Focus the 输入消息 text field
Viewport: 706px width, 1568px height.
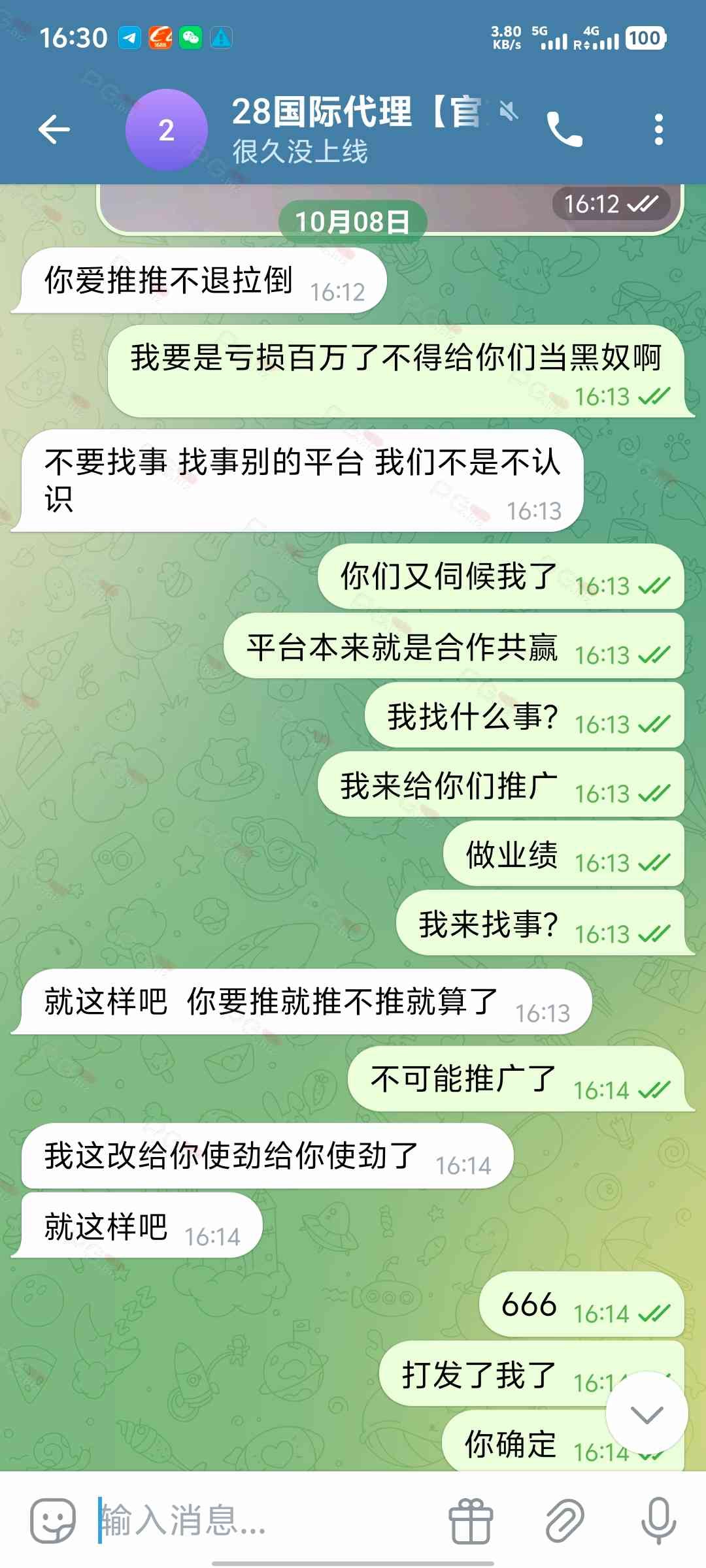point(261,1520)
